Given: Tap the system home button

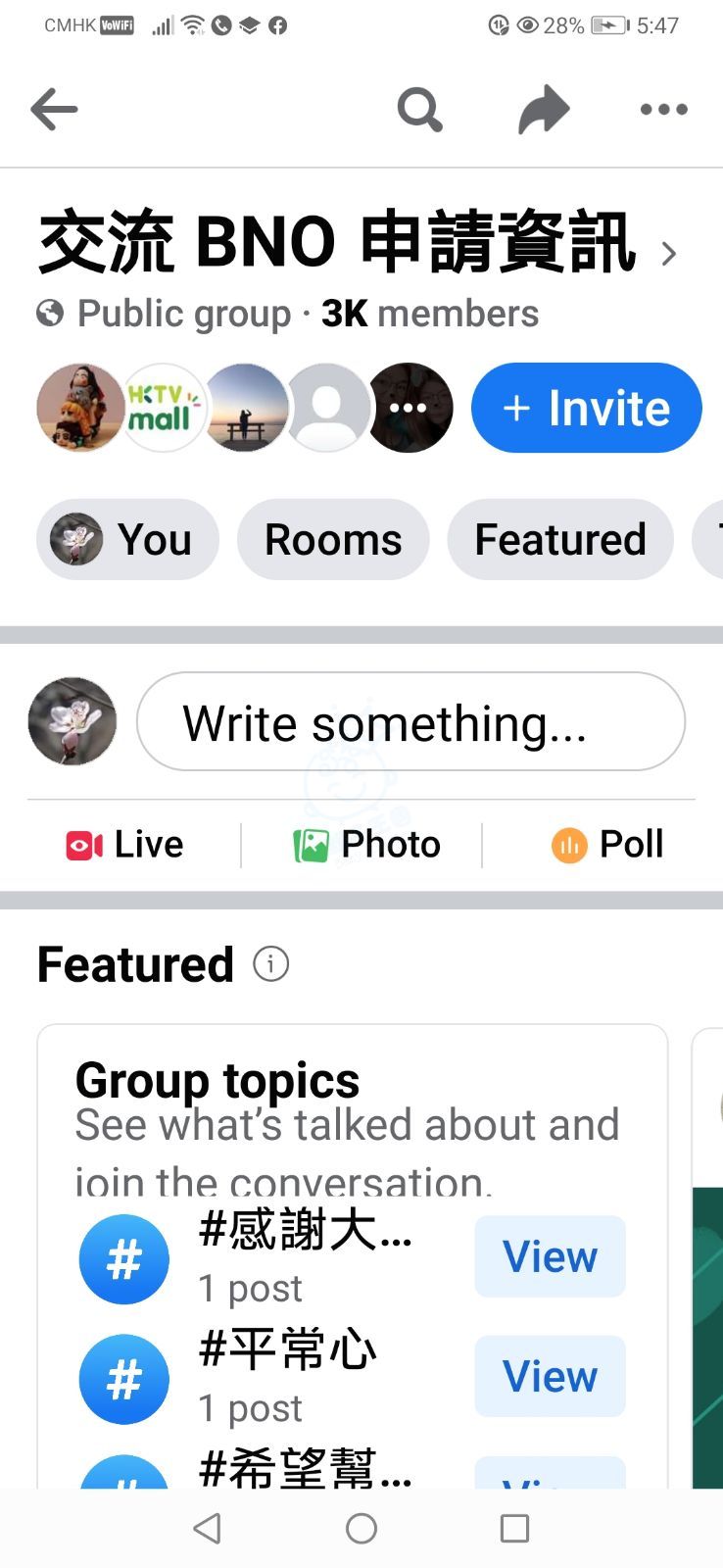Looking at the screenshot, I should pyautogui.click(x=361, y=1528).
